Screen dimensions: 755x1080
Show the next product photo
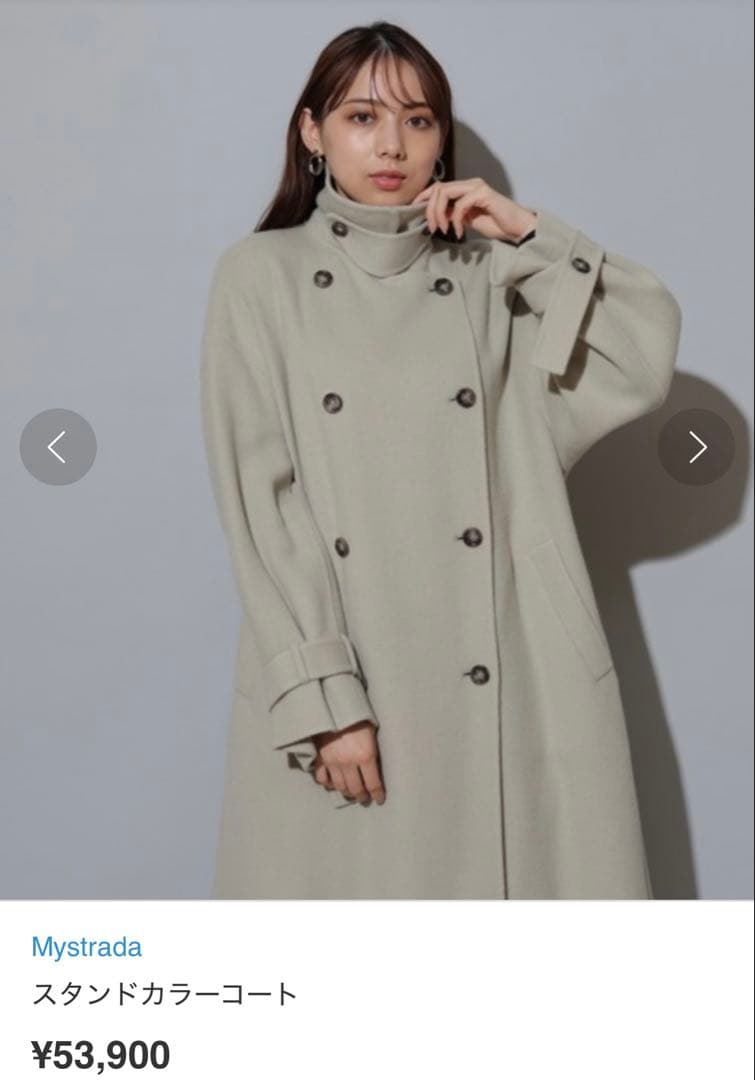click(x=696, y=447)
